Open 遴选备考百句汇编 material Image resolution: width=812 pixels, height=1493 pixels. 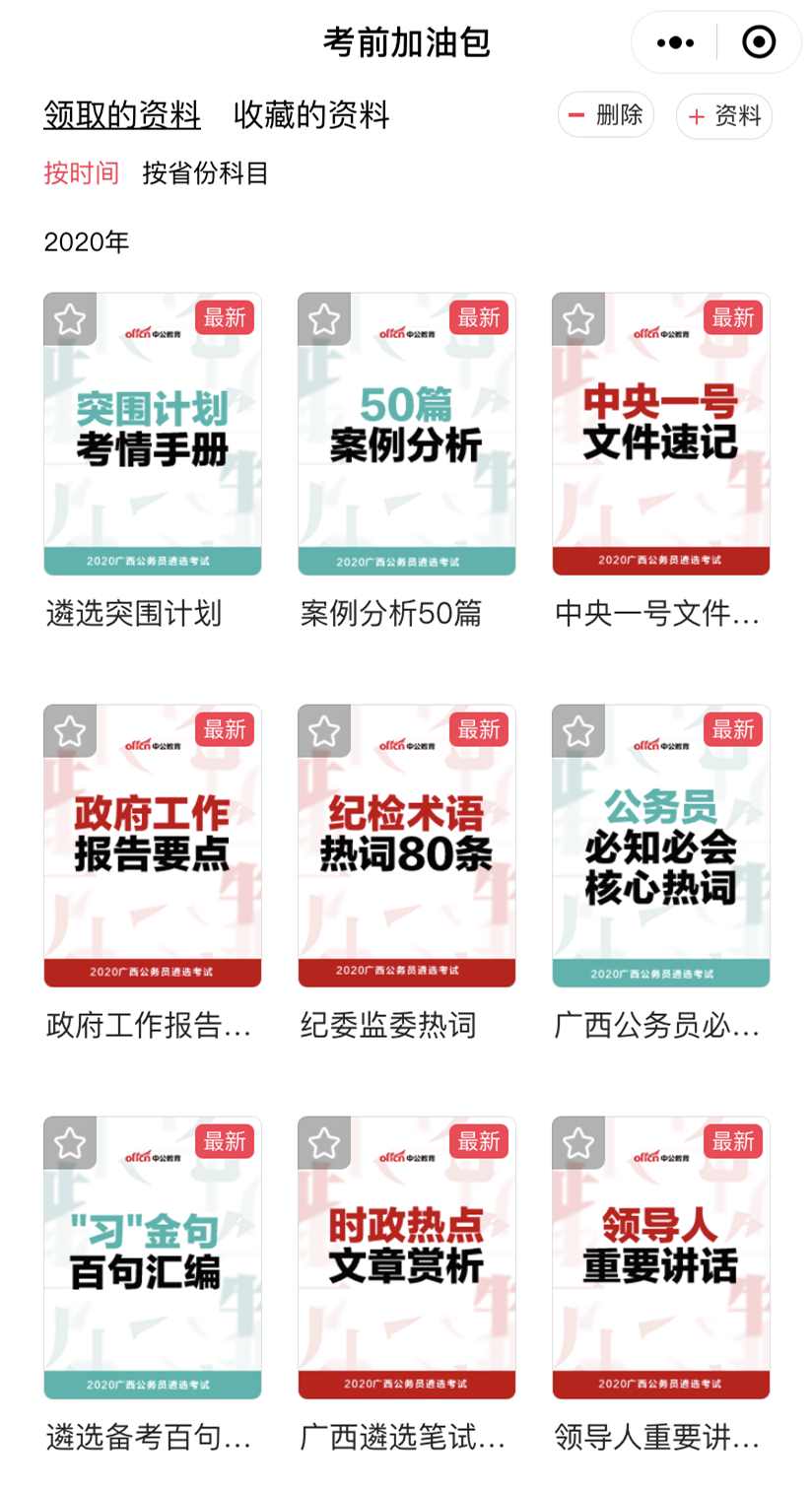click(x=153, y=1257)
